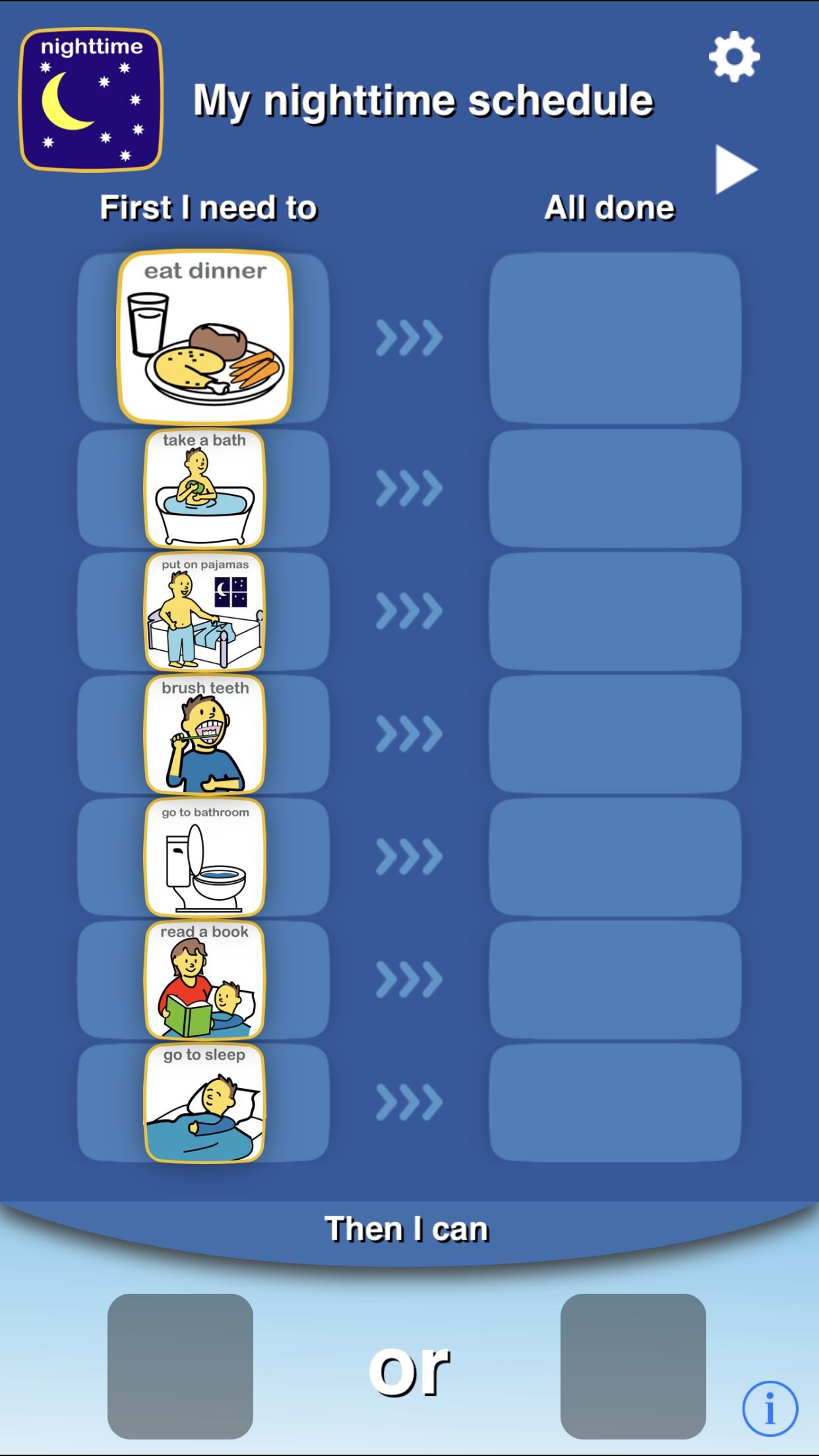This screenshot has height=1456, width=819.
Task: Open the info button
Action: [x=770, y=1409]
